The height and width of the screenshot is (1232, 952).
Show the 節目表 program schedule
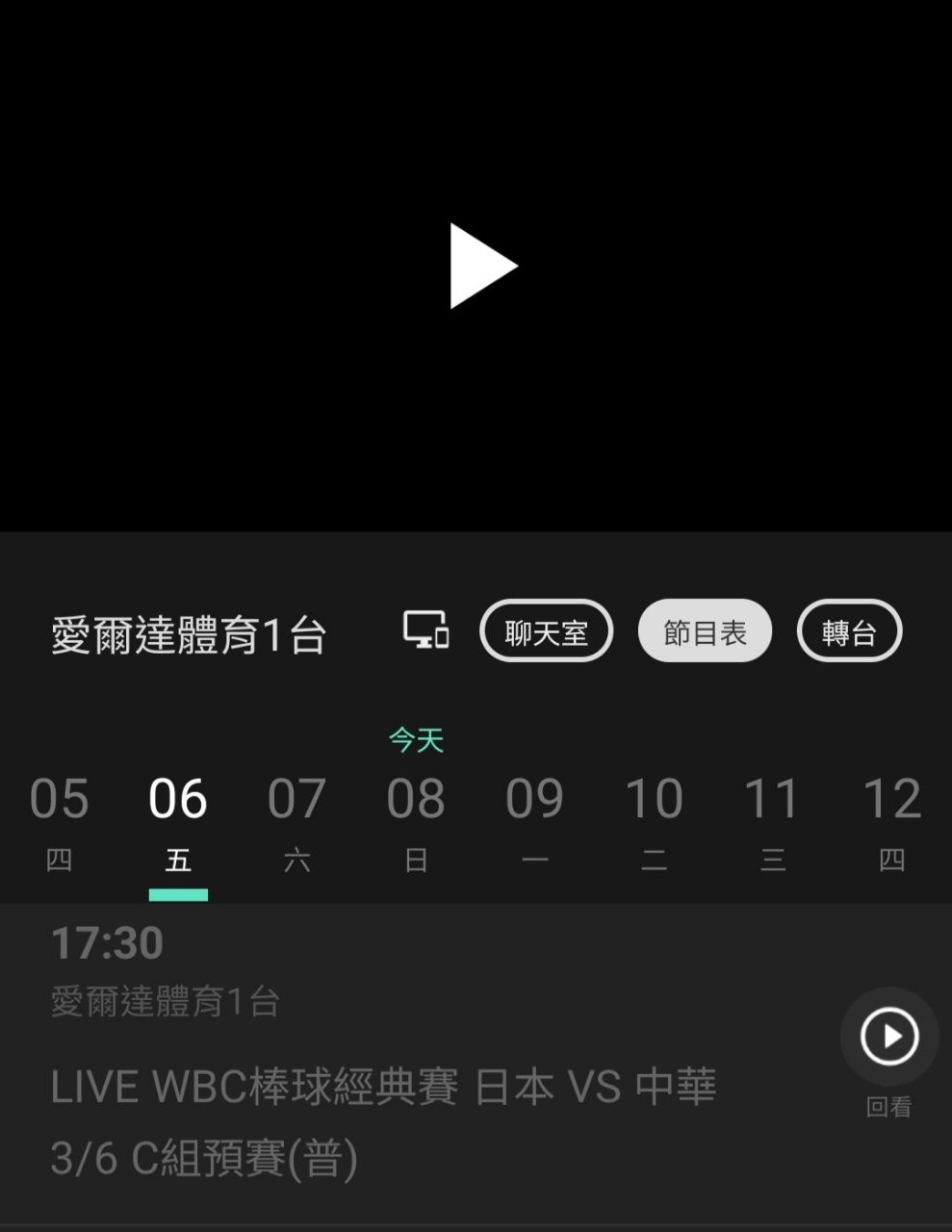click(705, 631)
